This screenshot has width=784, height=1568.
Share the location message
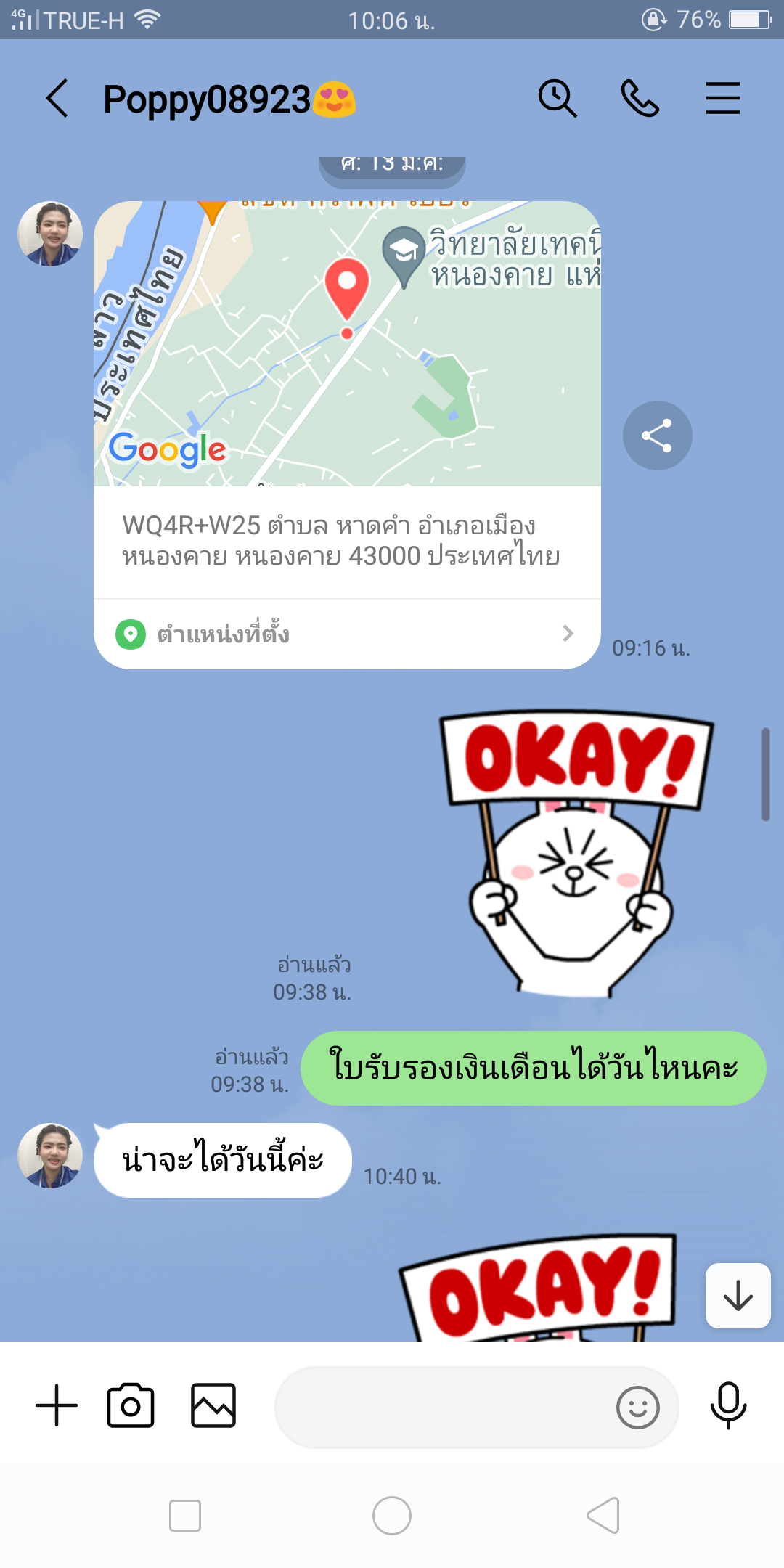click(x=657, y=436)
